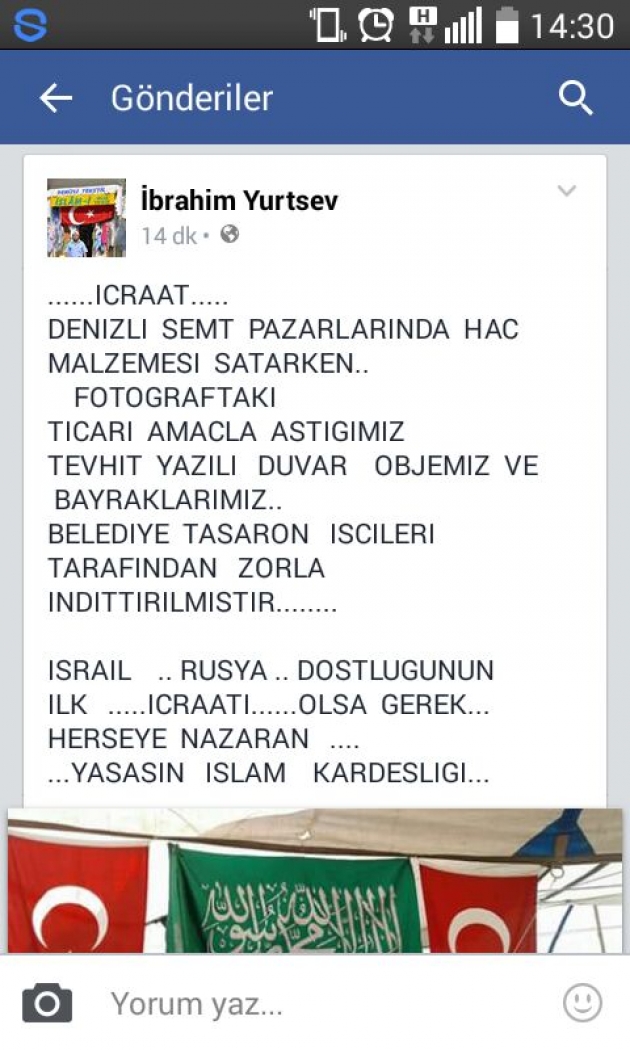The height and width of the screenshot is (1050, 630).
Task: Open the emoji smiley picker
Action: click(582, 1002)
